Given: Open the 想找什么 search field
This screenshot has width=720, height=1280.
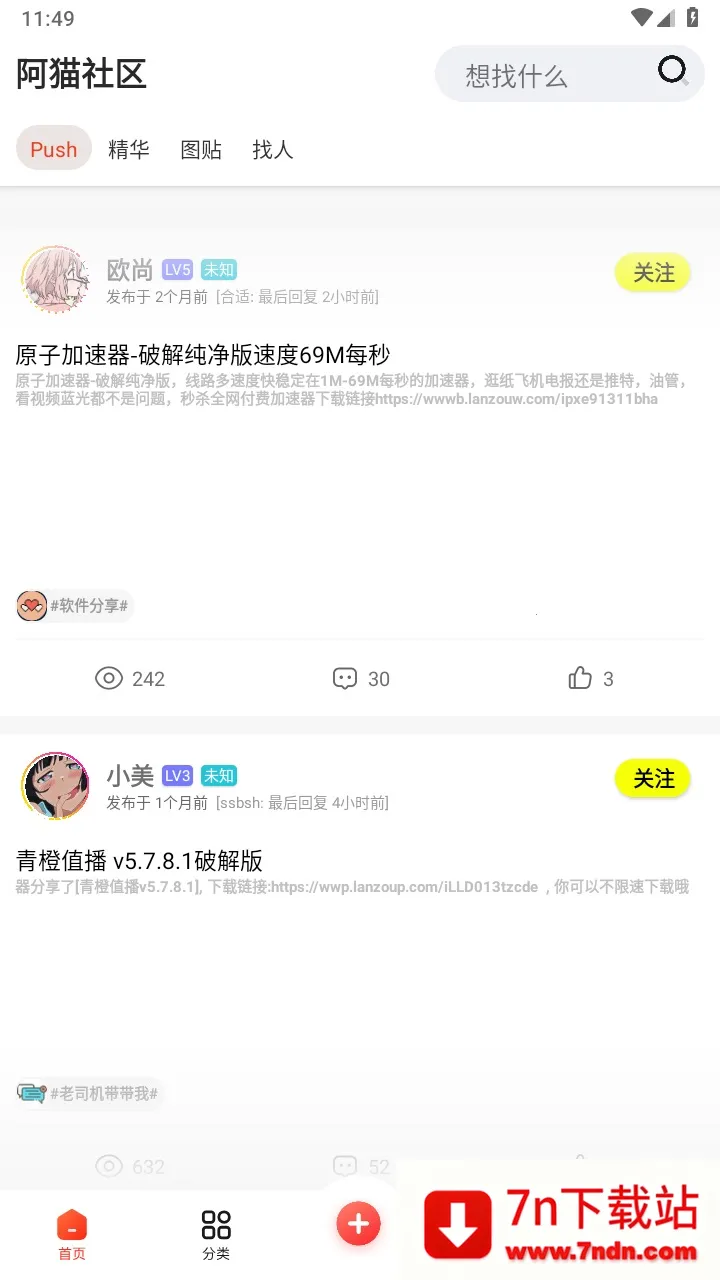Looking at the screenshot, I should pos(540,75).
